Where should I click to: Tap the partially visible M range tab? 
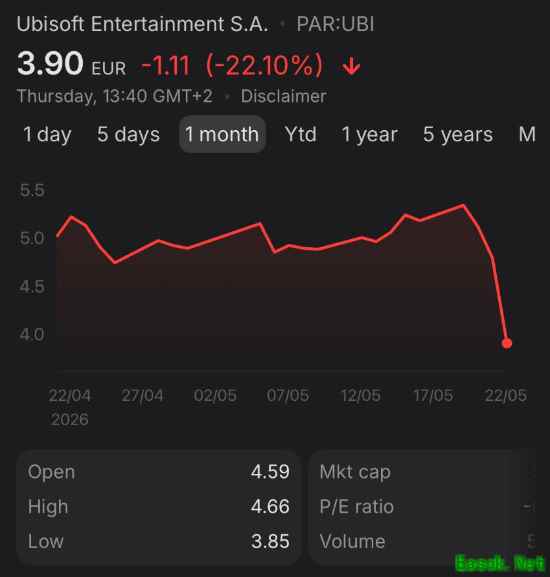527,134
